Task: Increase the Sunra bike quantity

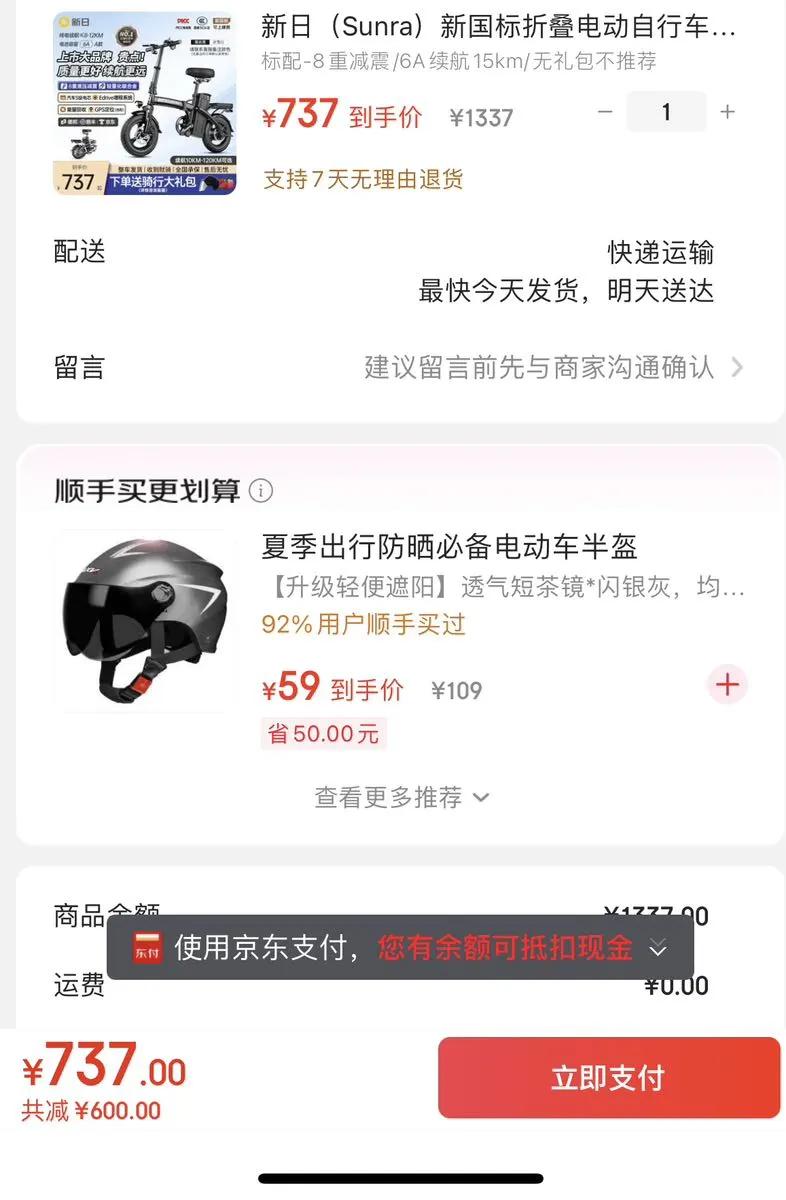Action: click(x=727, y=112)
